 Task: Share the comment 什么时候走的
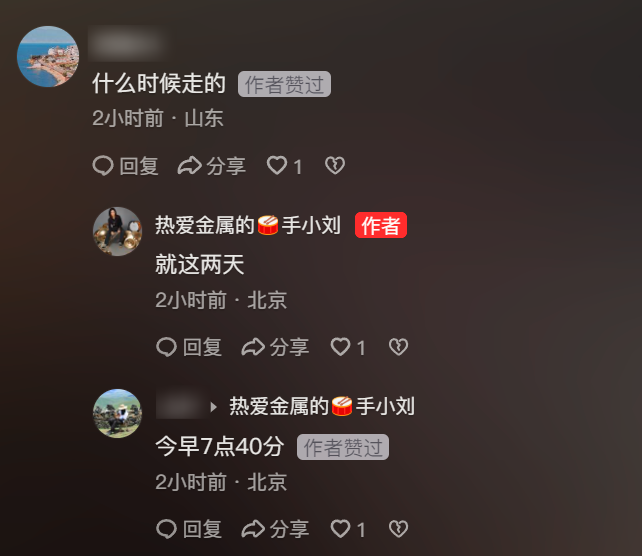point(211,166)
